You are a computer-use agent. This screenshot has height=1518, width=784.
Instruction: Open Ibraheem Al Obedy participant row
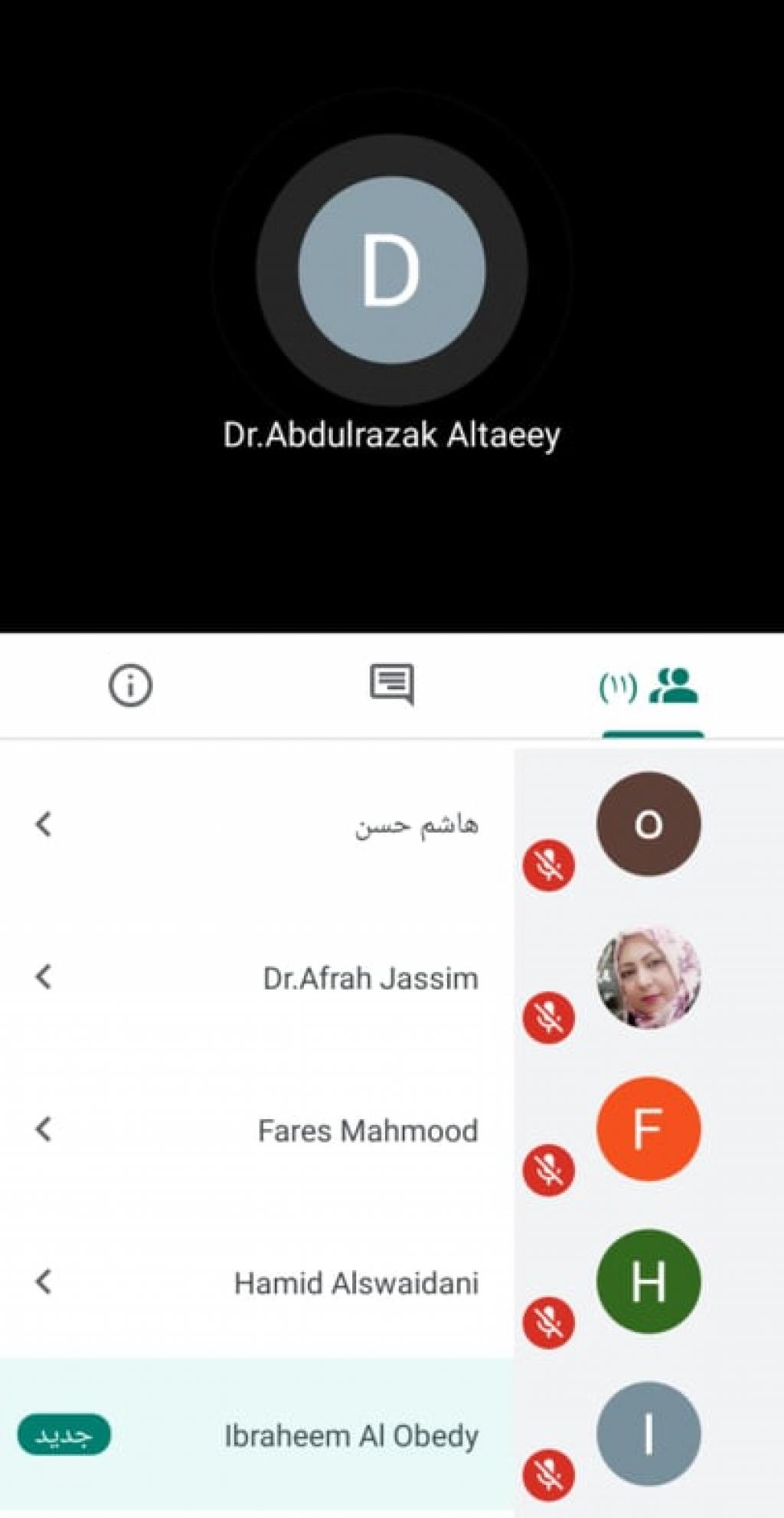coord(351,1436)
